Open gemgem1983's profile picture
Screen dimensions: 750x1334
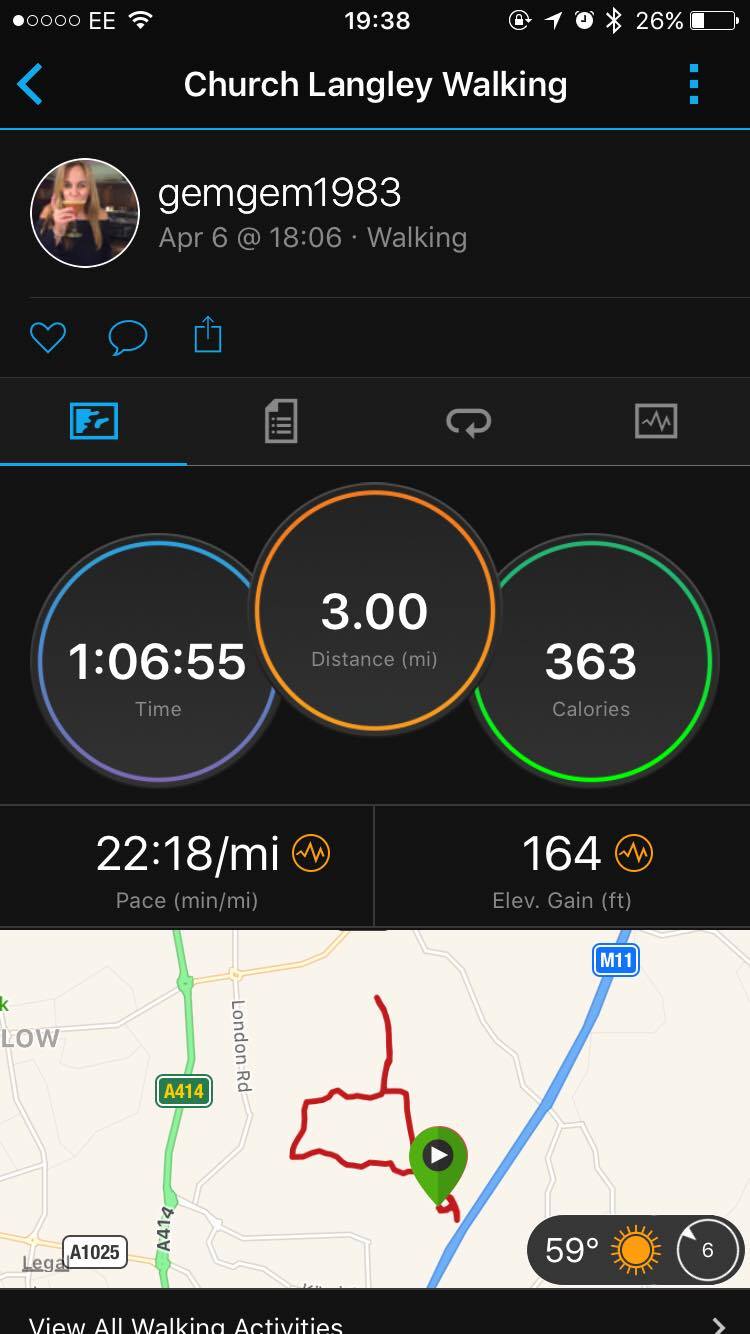click(x=84, y=212)
